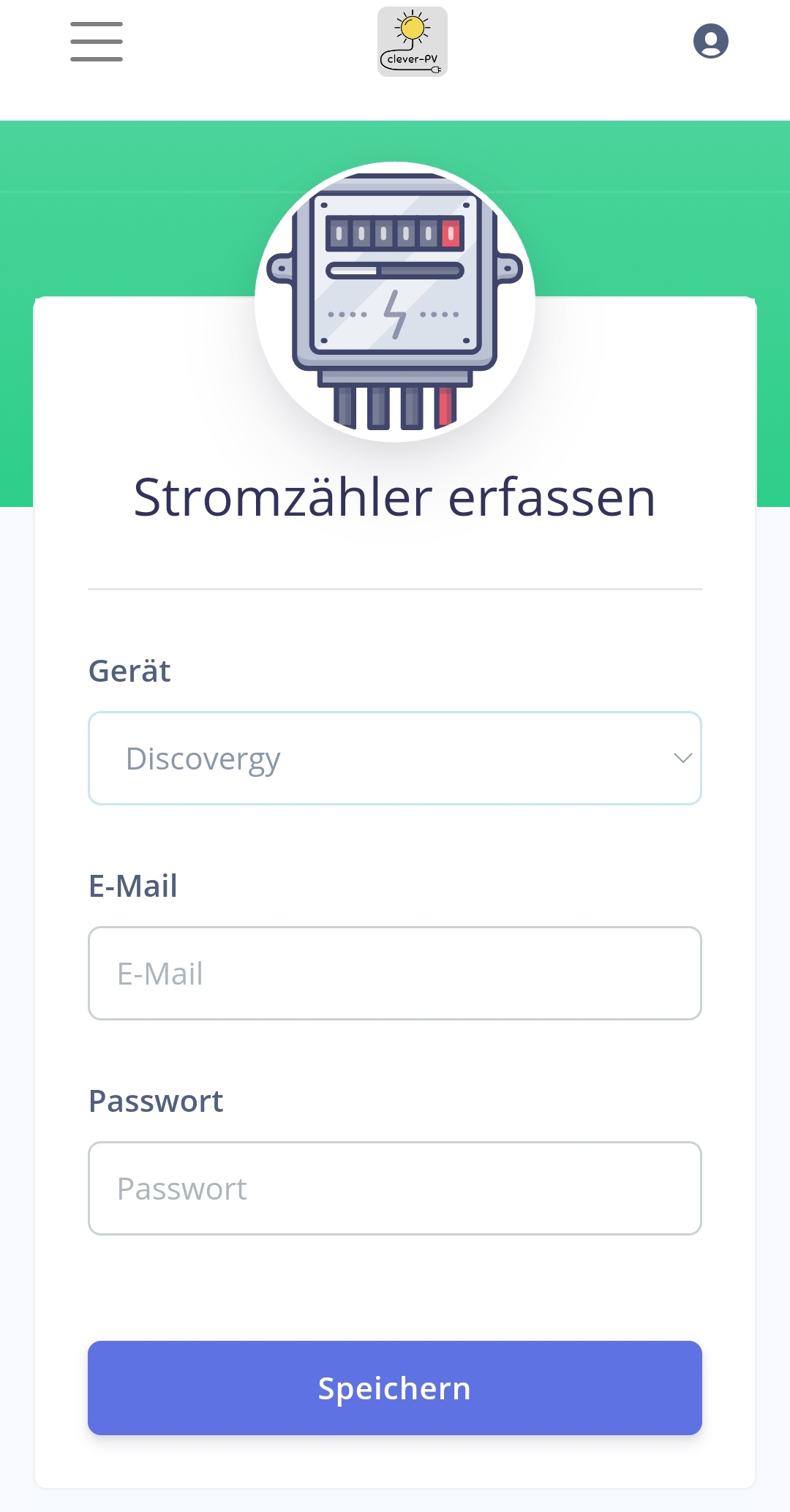Tap the clever-PV logo in the header
This screenshot has height=1512, width=790.
pos(412,42)
